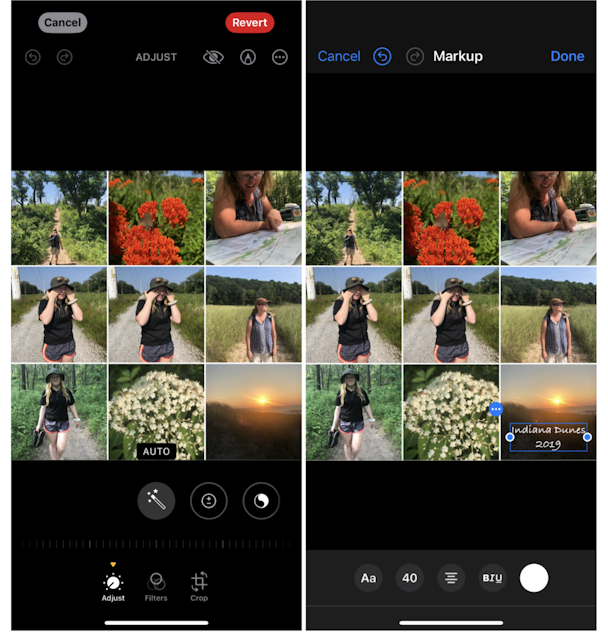Undo the last Markup action
This screenshot has width=608, height=633.
click(382, 56)
